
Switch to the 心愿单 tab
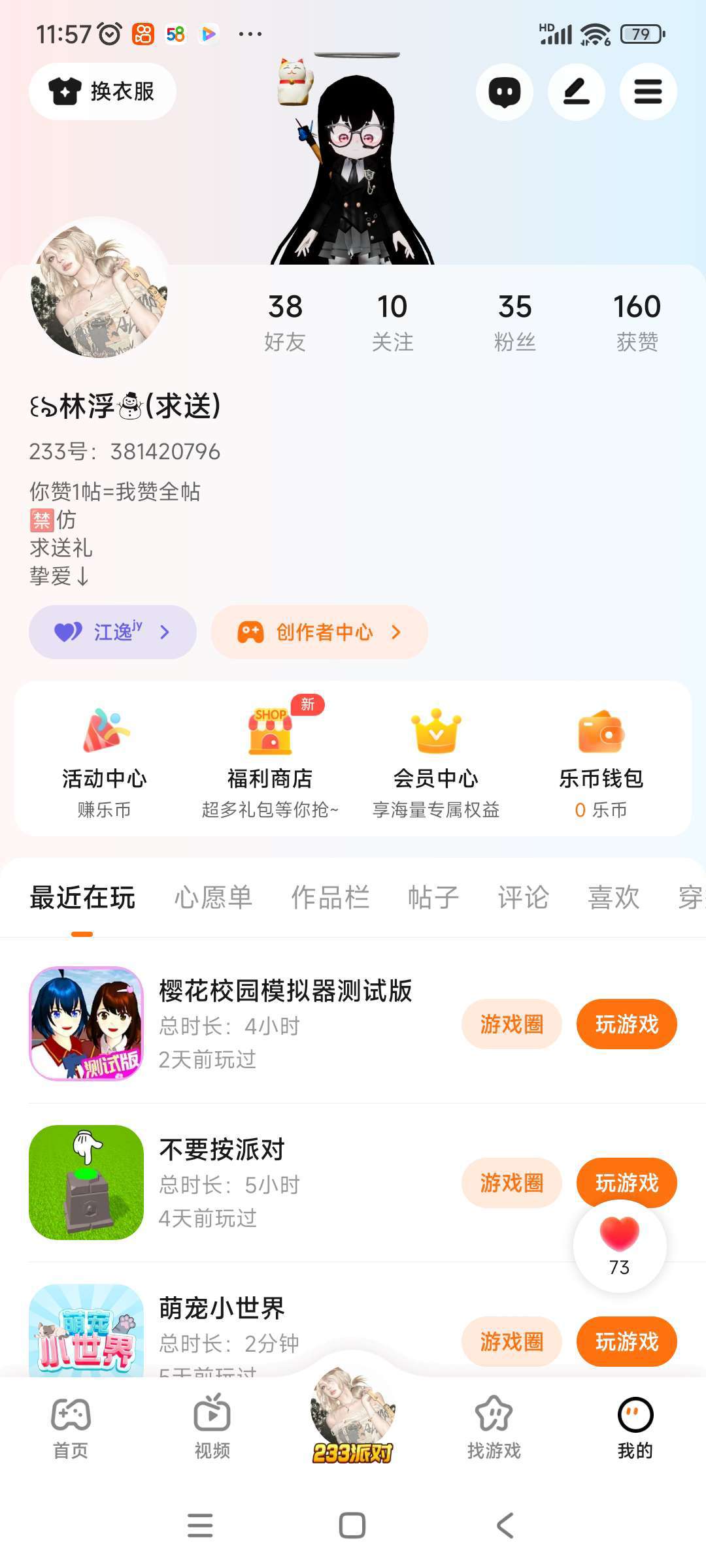[213, 898]
